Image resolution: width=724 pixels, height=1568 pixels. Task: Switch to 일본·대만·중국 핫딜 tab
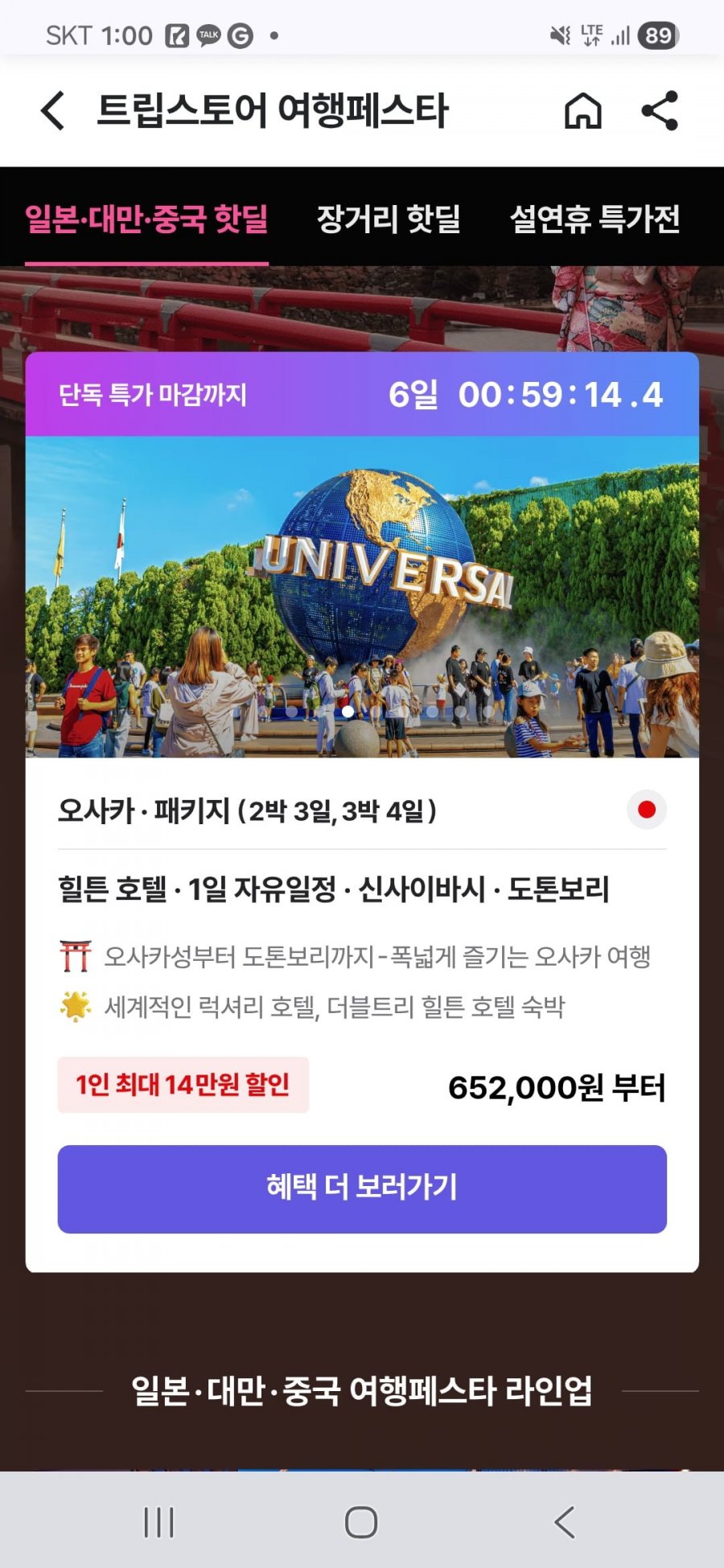point(146,219)
